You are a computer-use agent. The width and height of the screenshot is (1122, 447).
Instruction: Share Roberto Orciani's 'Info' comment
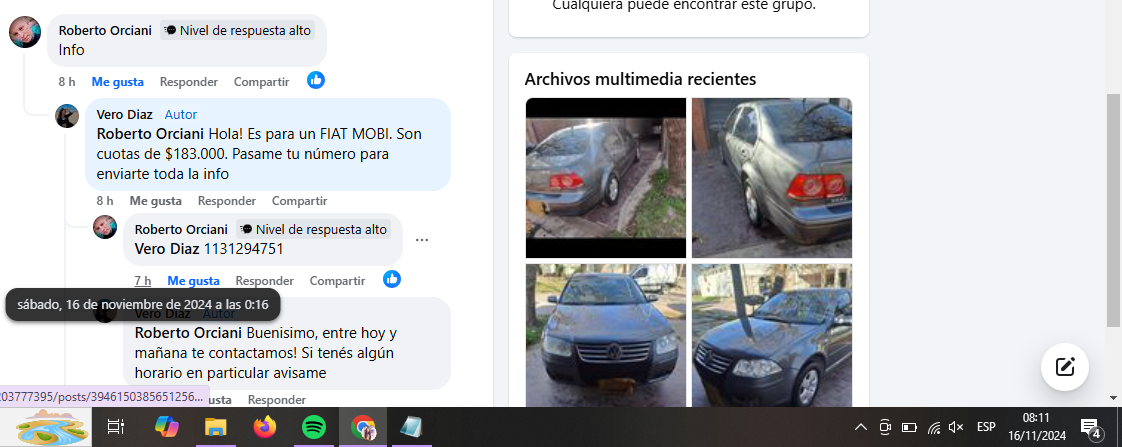261,81
